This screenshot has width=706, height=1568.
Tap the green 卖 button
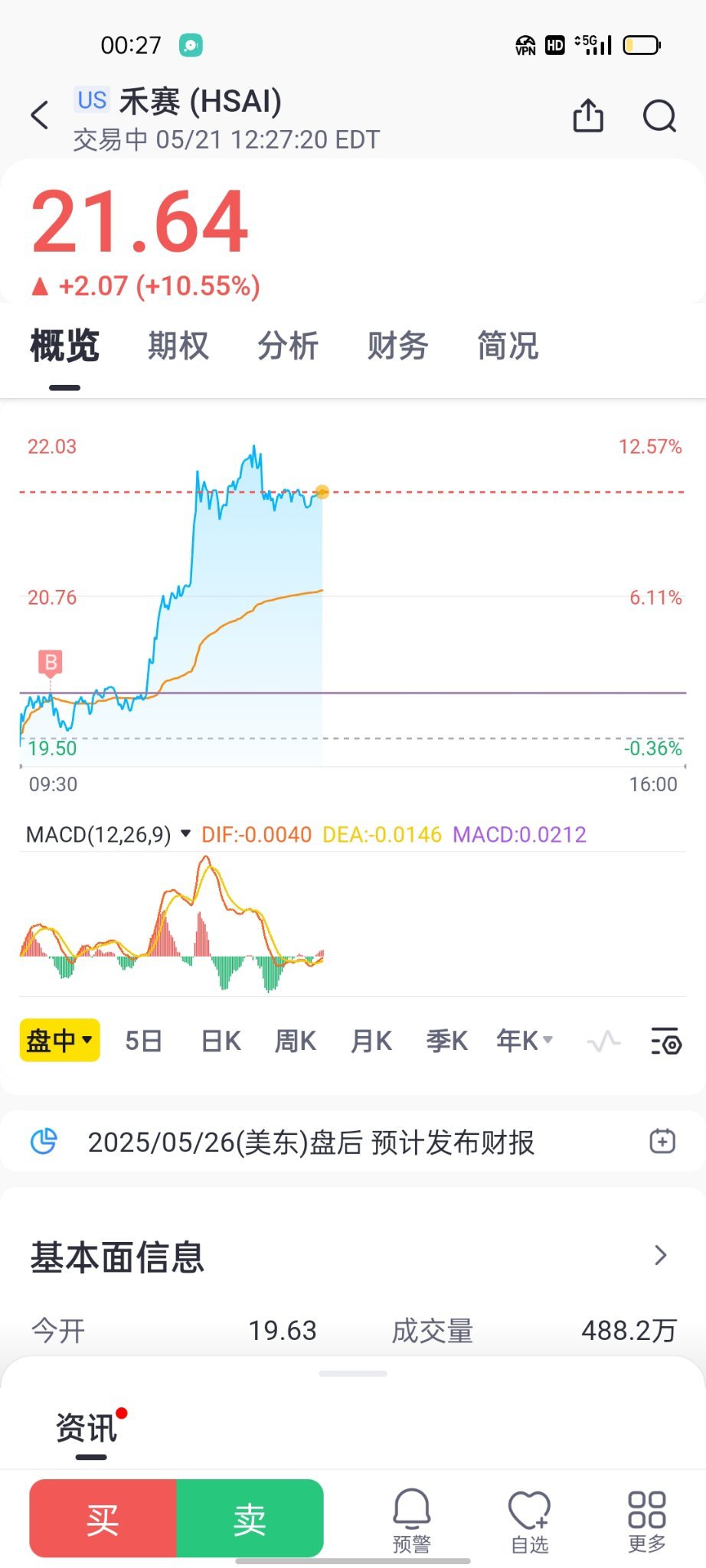[250, 1518]
